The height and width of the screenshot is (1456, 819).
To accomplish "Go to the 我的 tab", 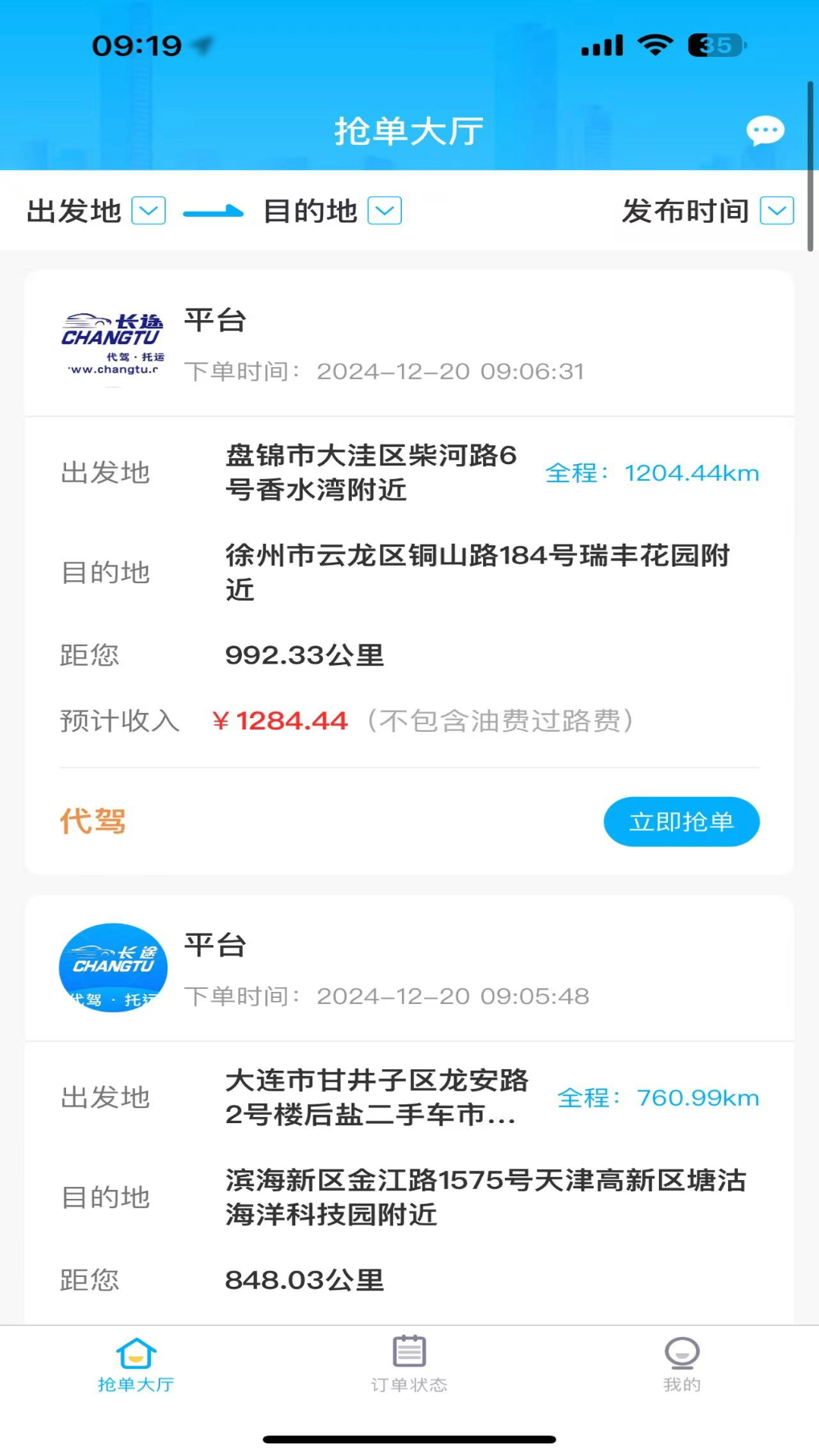I will click(x=682, y=1364).
